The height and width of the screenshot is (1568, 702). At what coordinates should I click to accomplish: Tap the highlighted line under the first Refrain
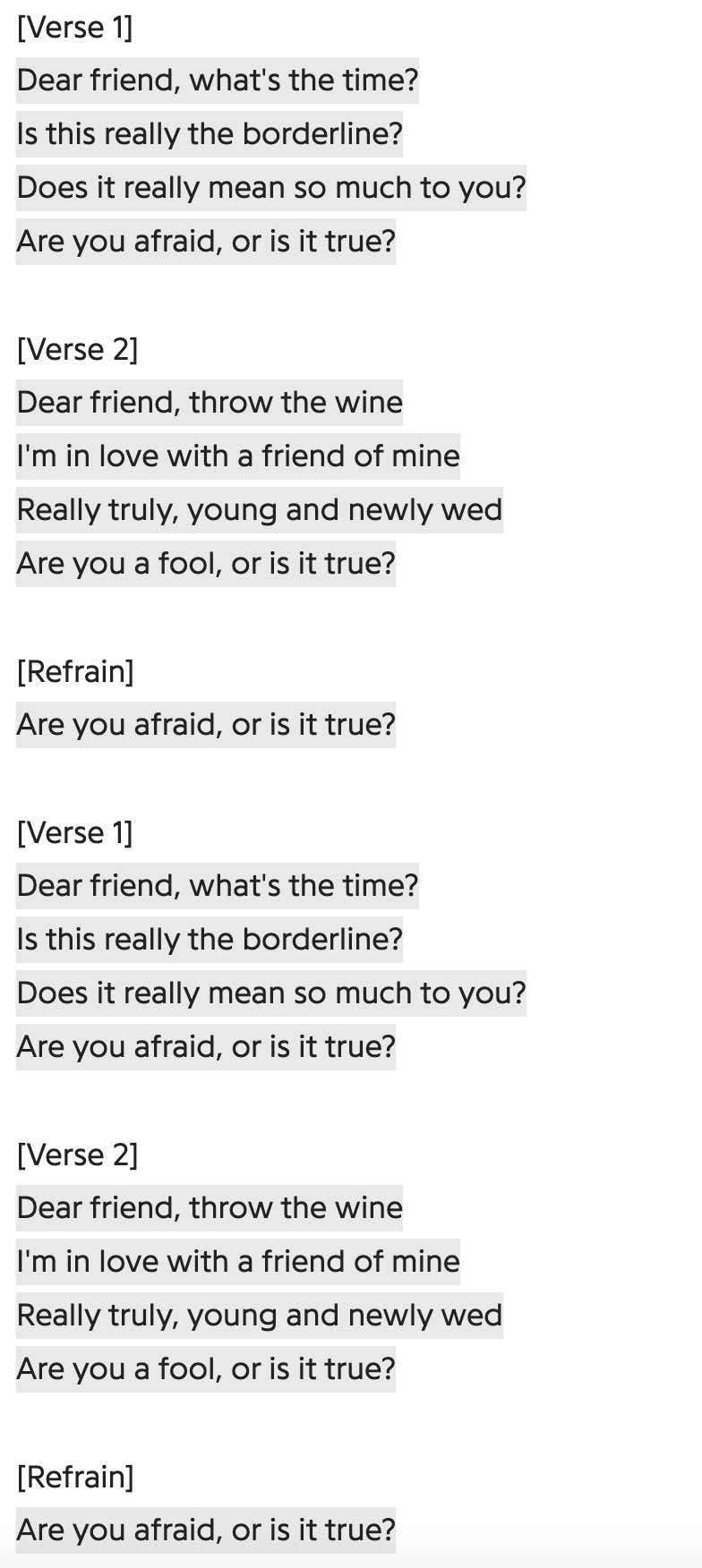click(x=206, y=725)
